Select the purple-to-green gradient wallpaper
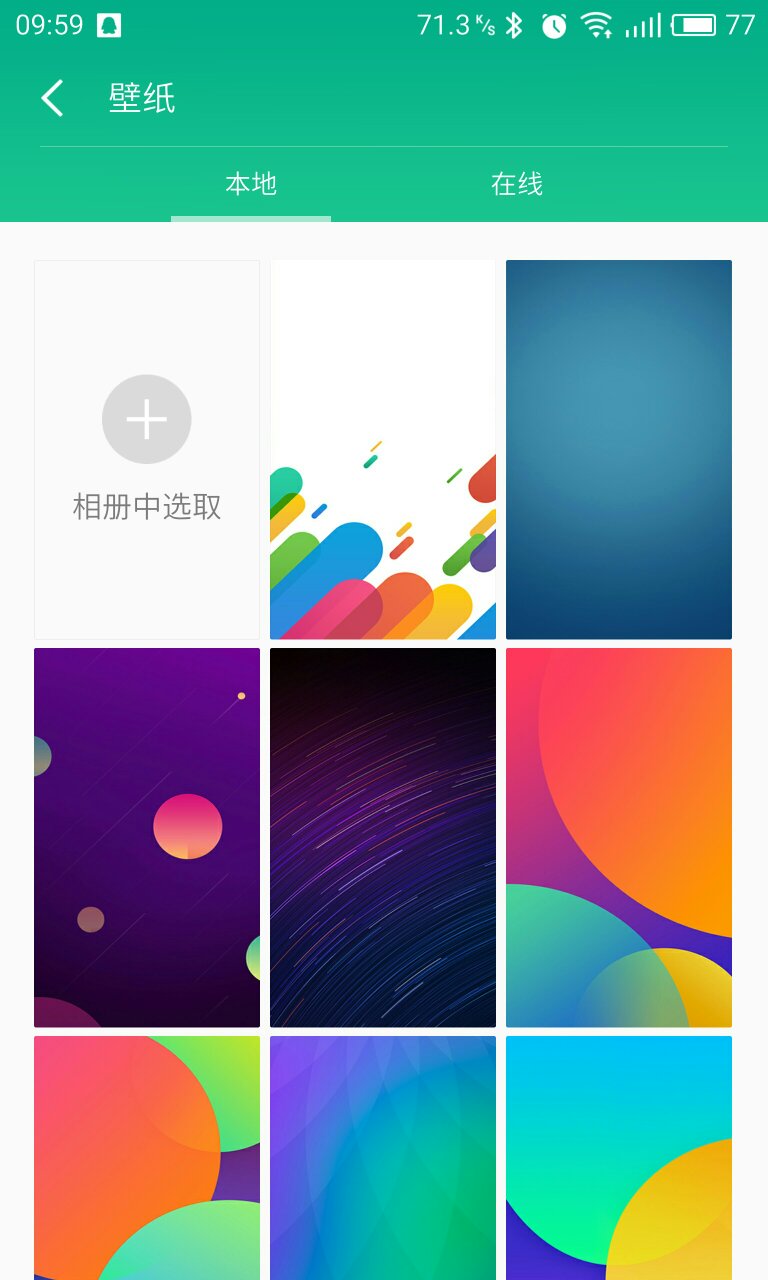The image size is (768, 1280). pyautogui.click(x=383, y=1158)
